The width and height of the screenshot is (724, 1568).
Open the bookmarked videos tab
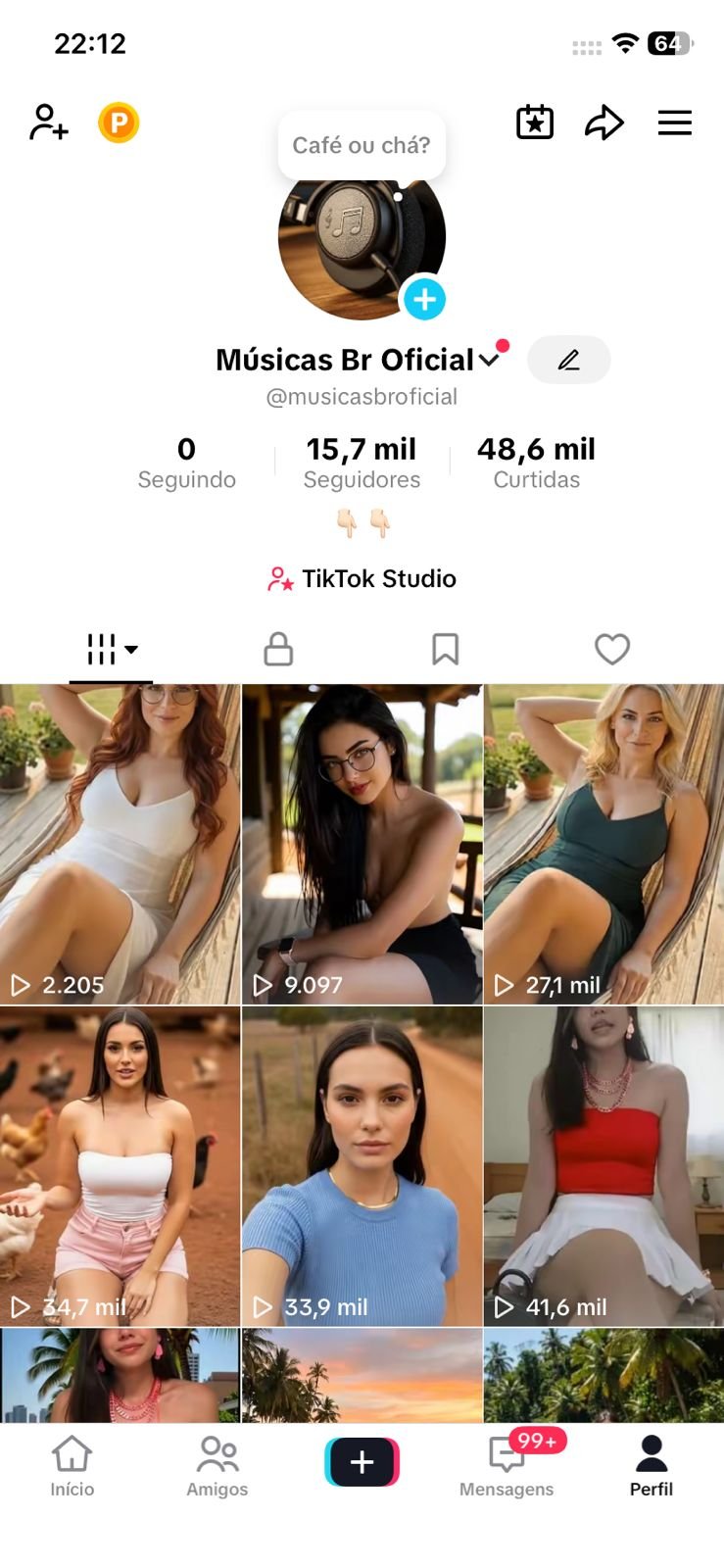446,649
